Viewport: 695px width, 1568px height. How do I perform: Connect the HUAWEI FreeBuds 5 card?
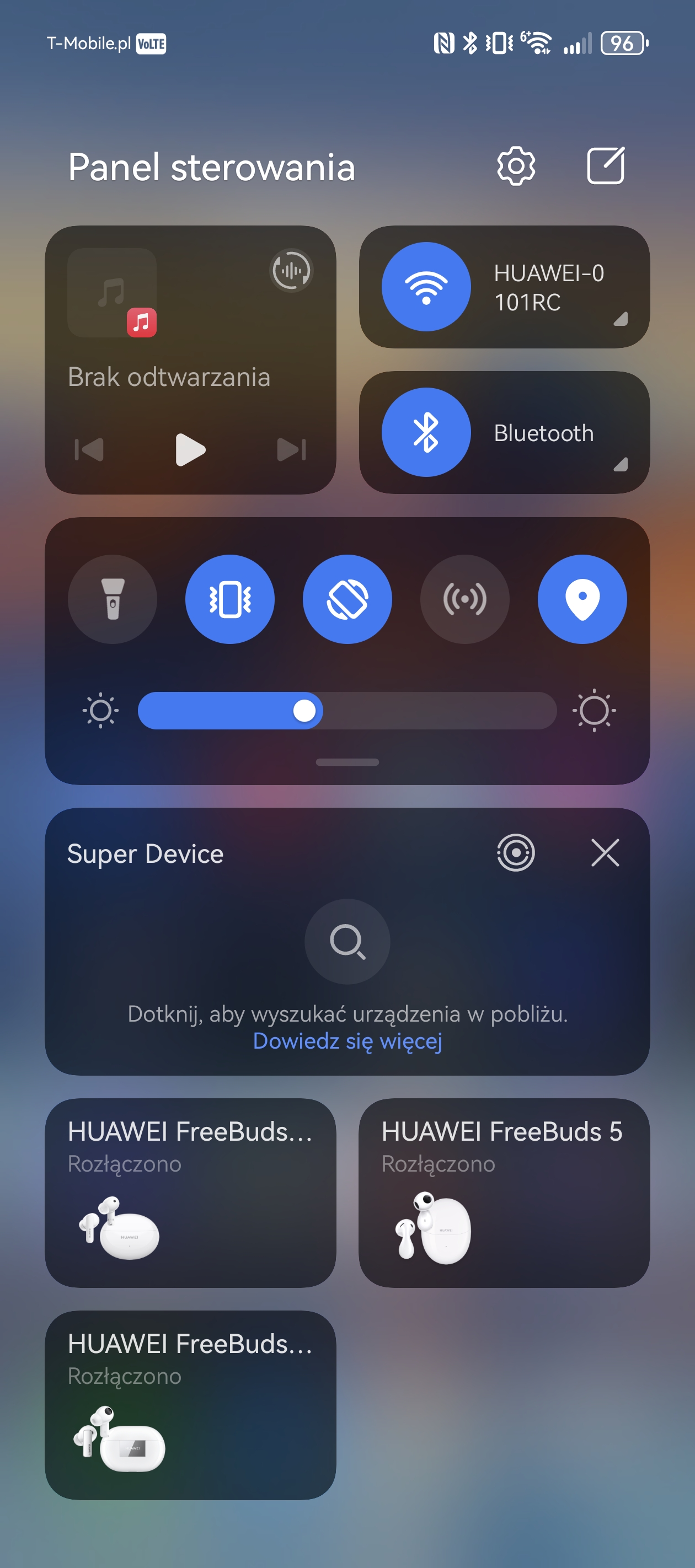(x=504, y=1193)
